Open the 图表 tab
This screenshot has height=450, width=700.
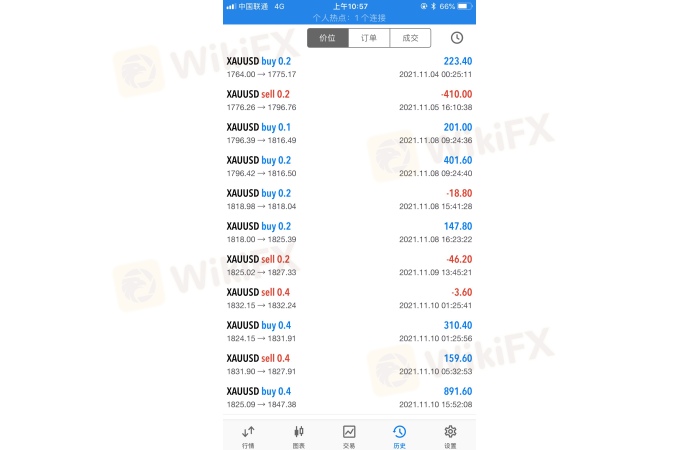tap(298, 435)
